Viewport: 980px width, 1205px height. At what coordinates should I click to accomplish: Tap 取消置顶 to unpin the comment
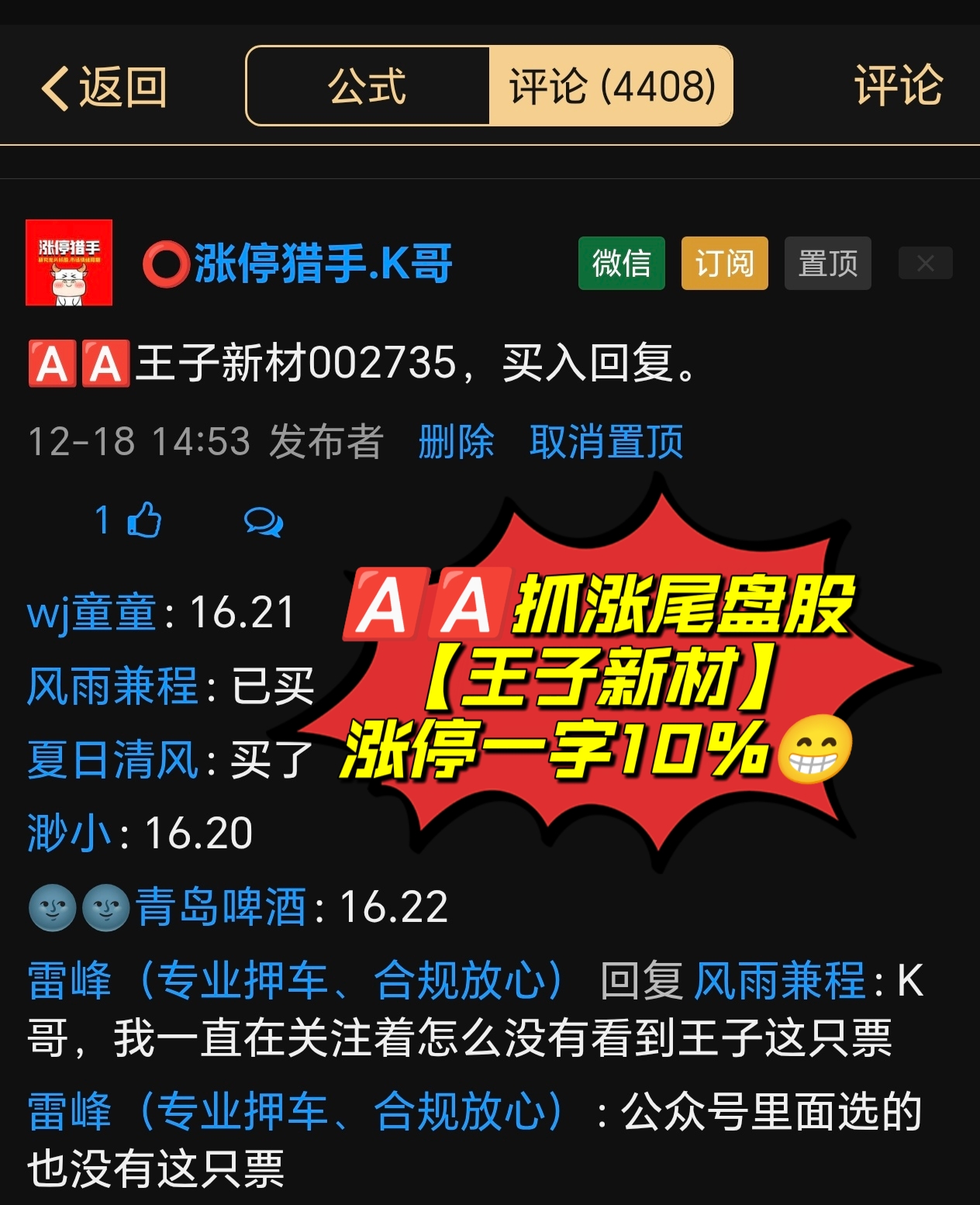click(x=606, y=442)
